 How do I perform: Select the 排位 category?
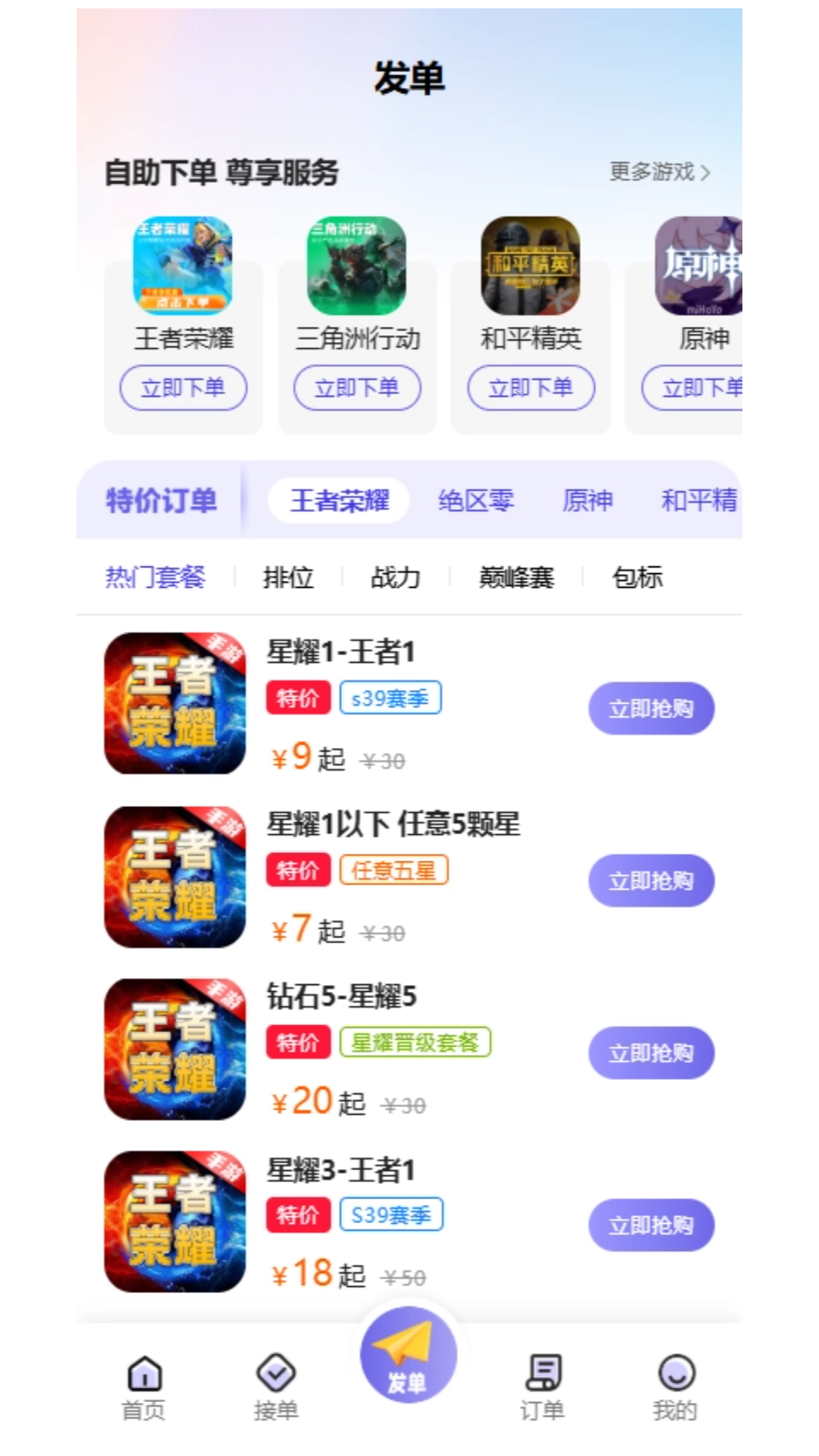(289, 577)
